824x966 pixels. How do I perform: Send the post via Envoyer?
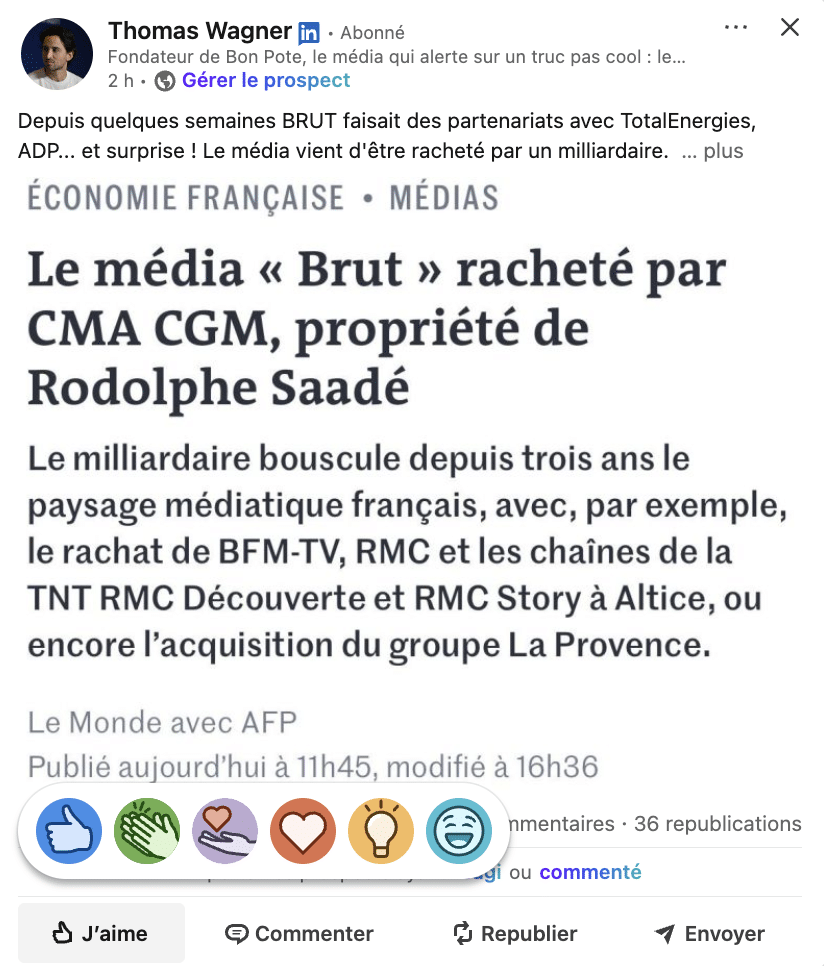(x=710, y=934)
